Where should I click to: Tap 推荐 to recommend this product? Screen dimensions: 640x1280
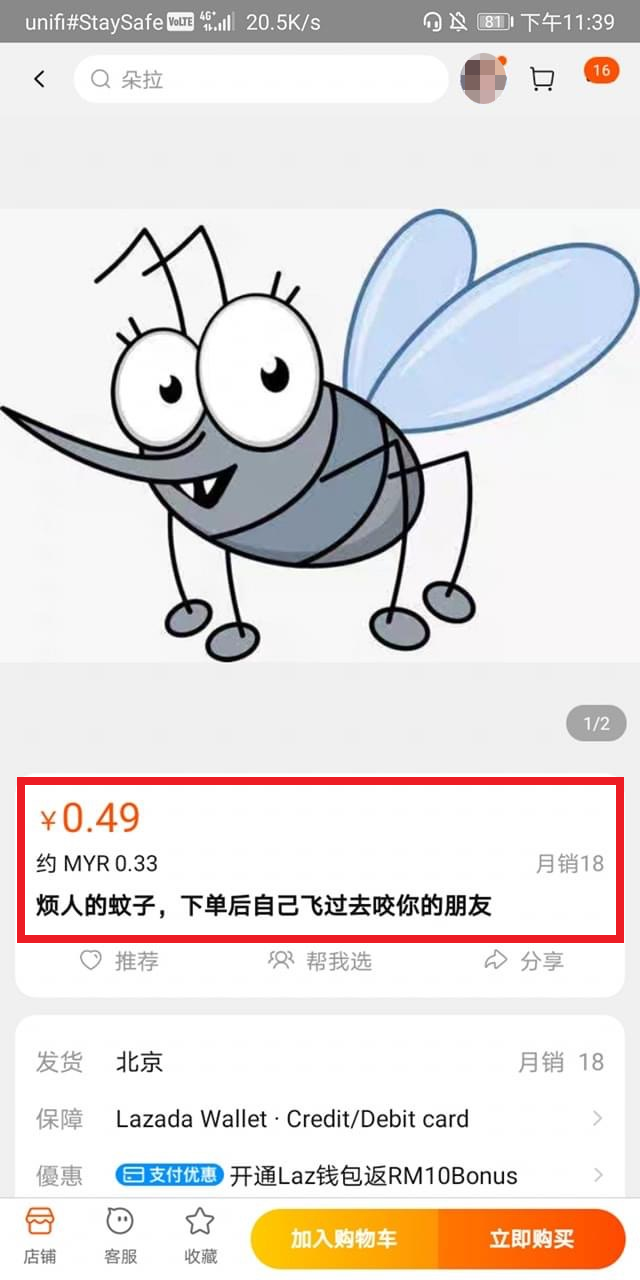(x=119, y=961)
